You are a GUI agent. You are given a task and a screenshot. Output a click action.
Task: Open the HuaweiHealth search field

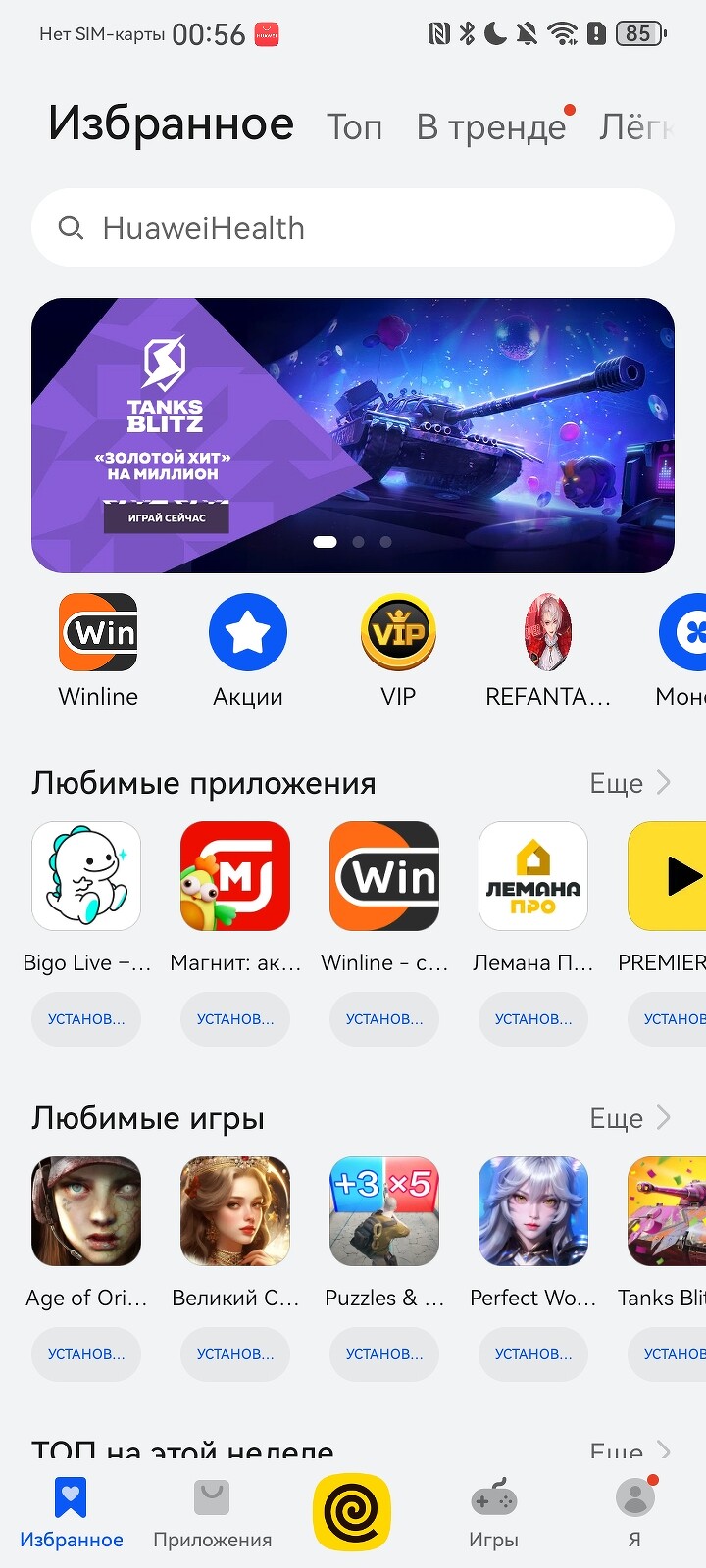tap(353, 227)
